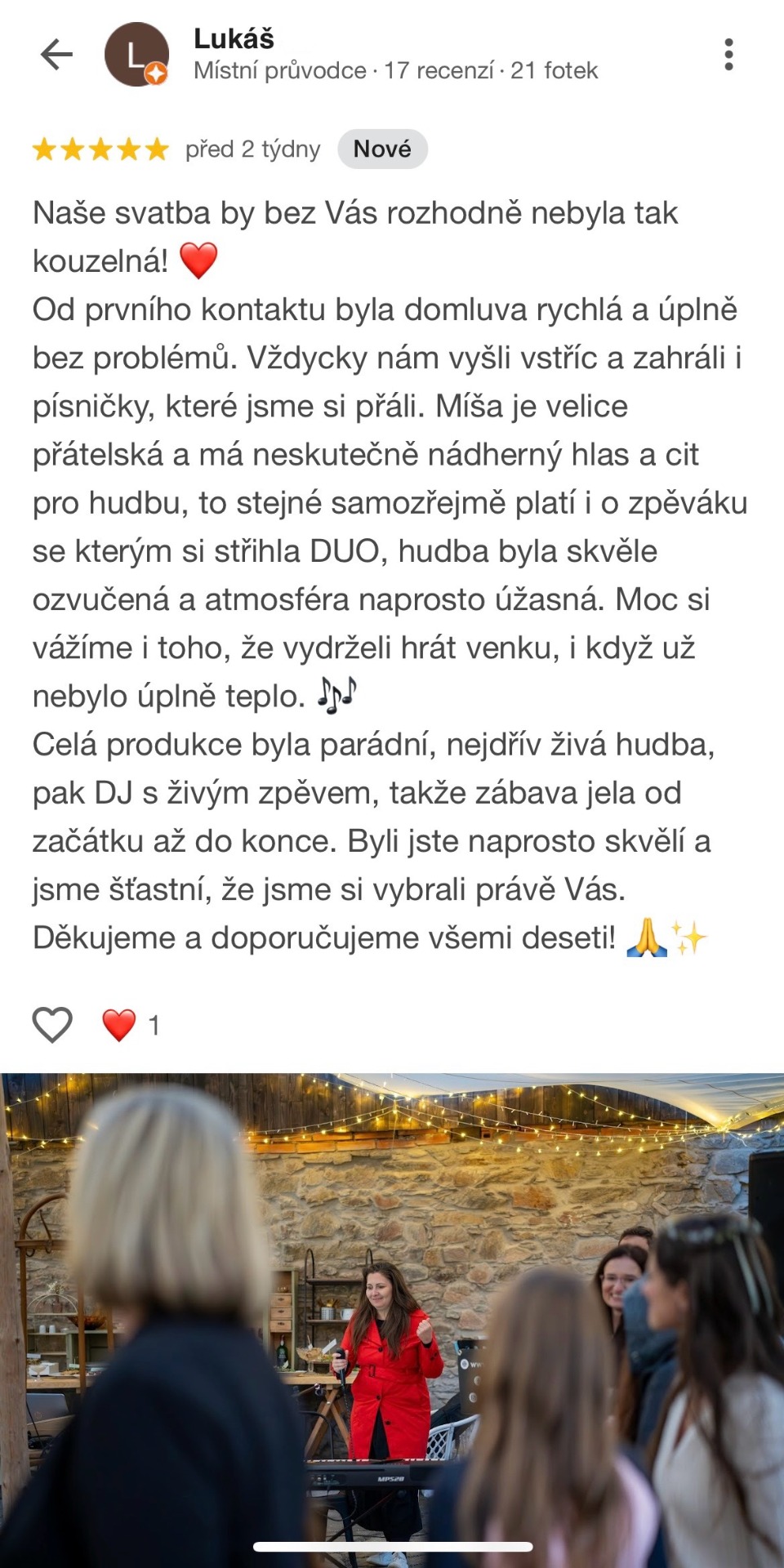Open the three-dot overflow menu
The width and height of the screenshot is (784, 1568).
728,55
